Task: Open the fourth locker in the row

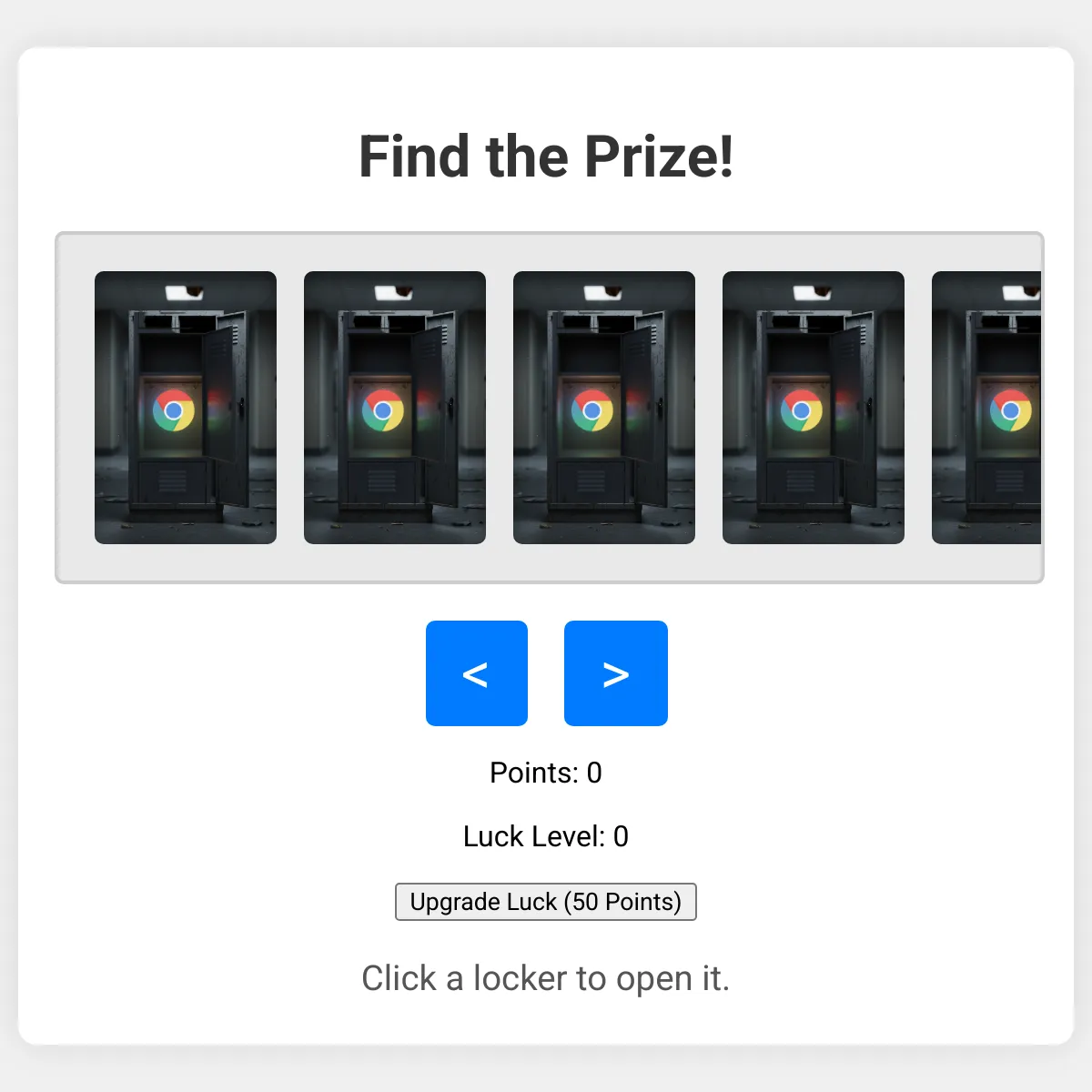Action: 814,408
